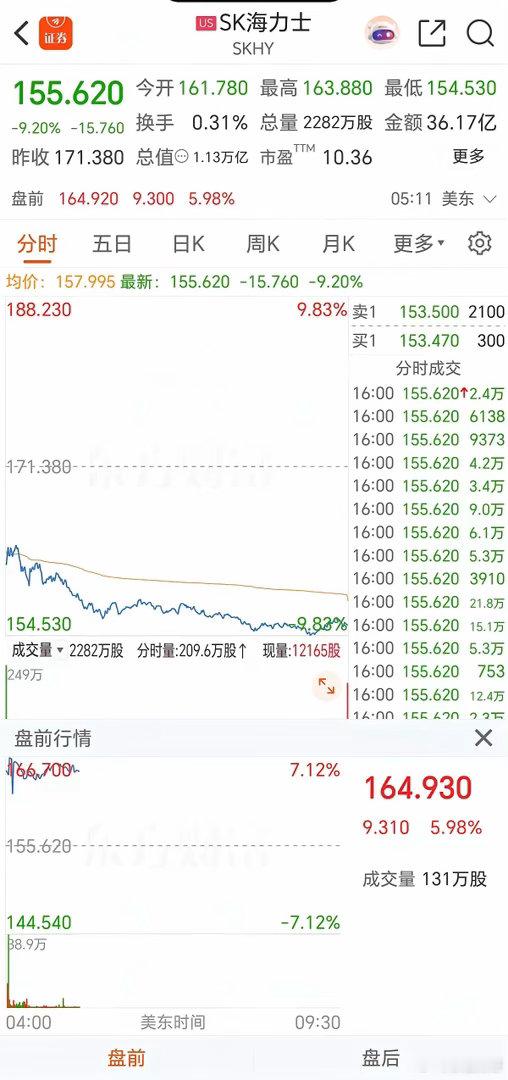Close the 盘前行情 panel

point(483,738)
